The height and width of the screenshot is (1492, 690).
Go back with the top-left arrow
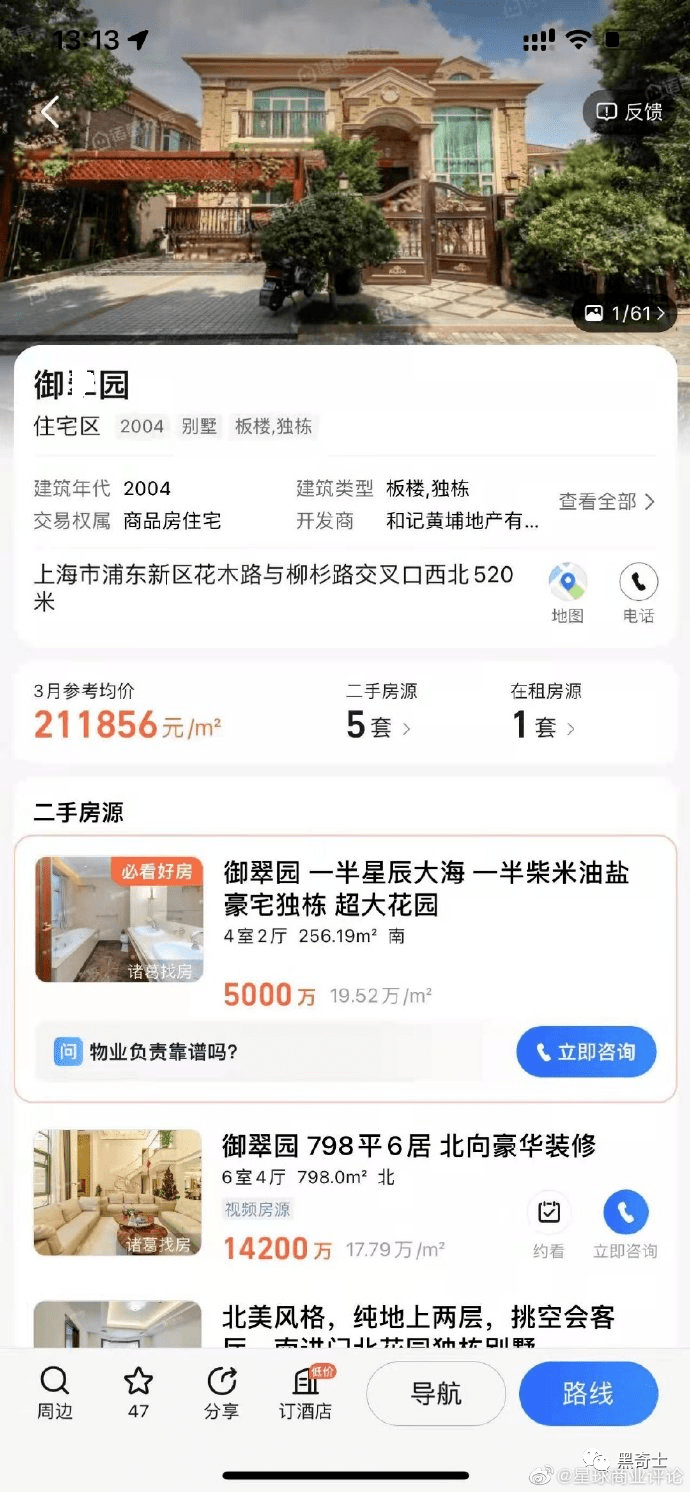pyautogui.click(x=50, y=112)
